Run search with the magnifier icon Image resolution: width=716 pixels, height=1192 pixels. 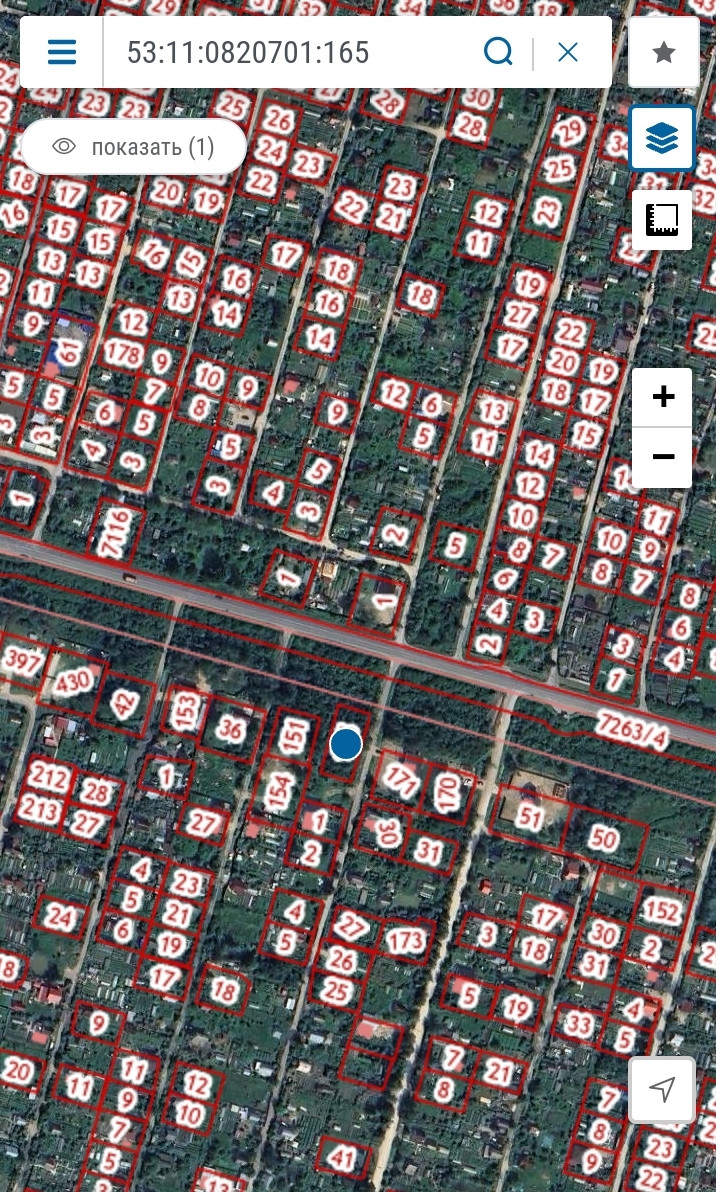tap(498, 52)
